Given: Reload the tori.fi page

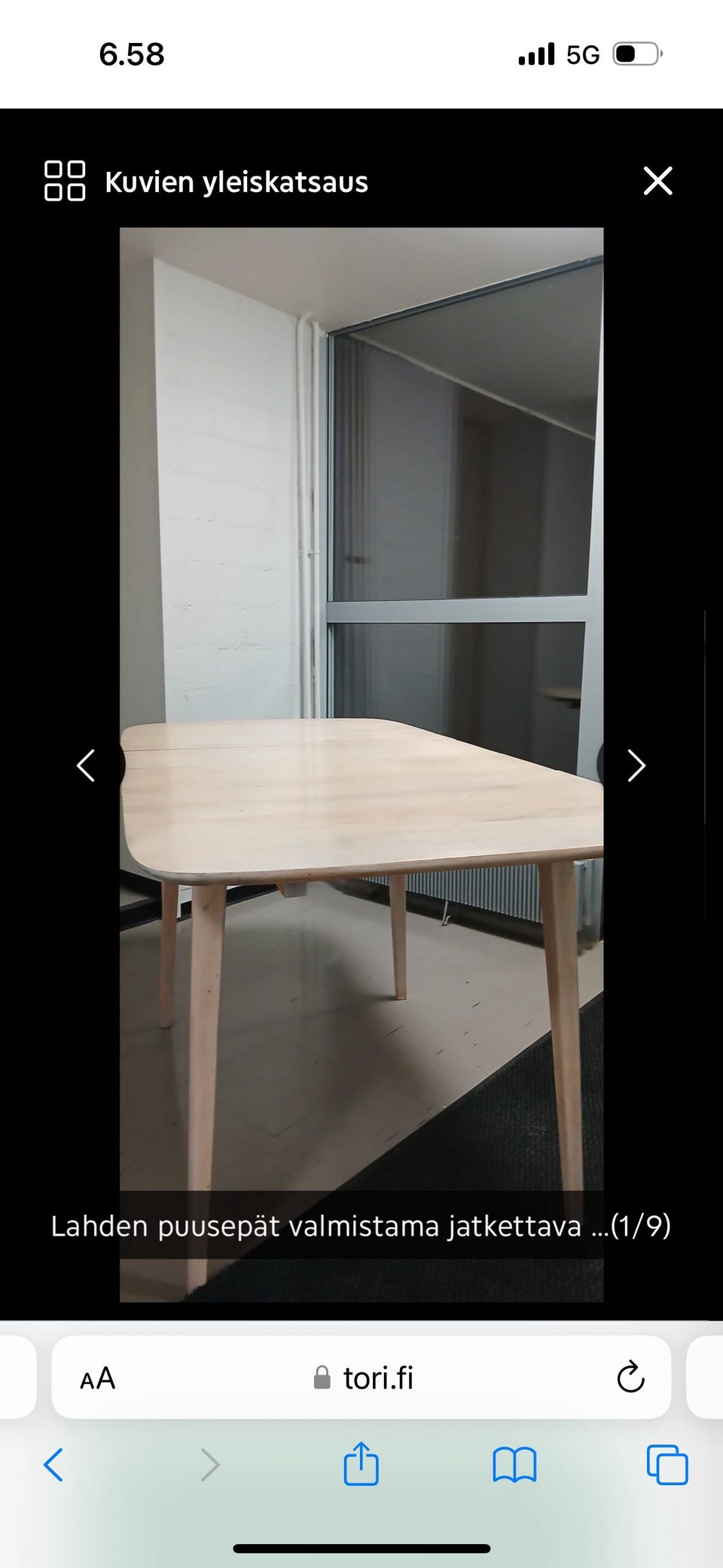Looking at the screenshot, I should click(630, 1378).
